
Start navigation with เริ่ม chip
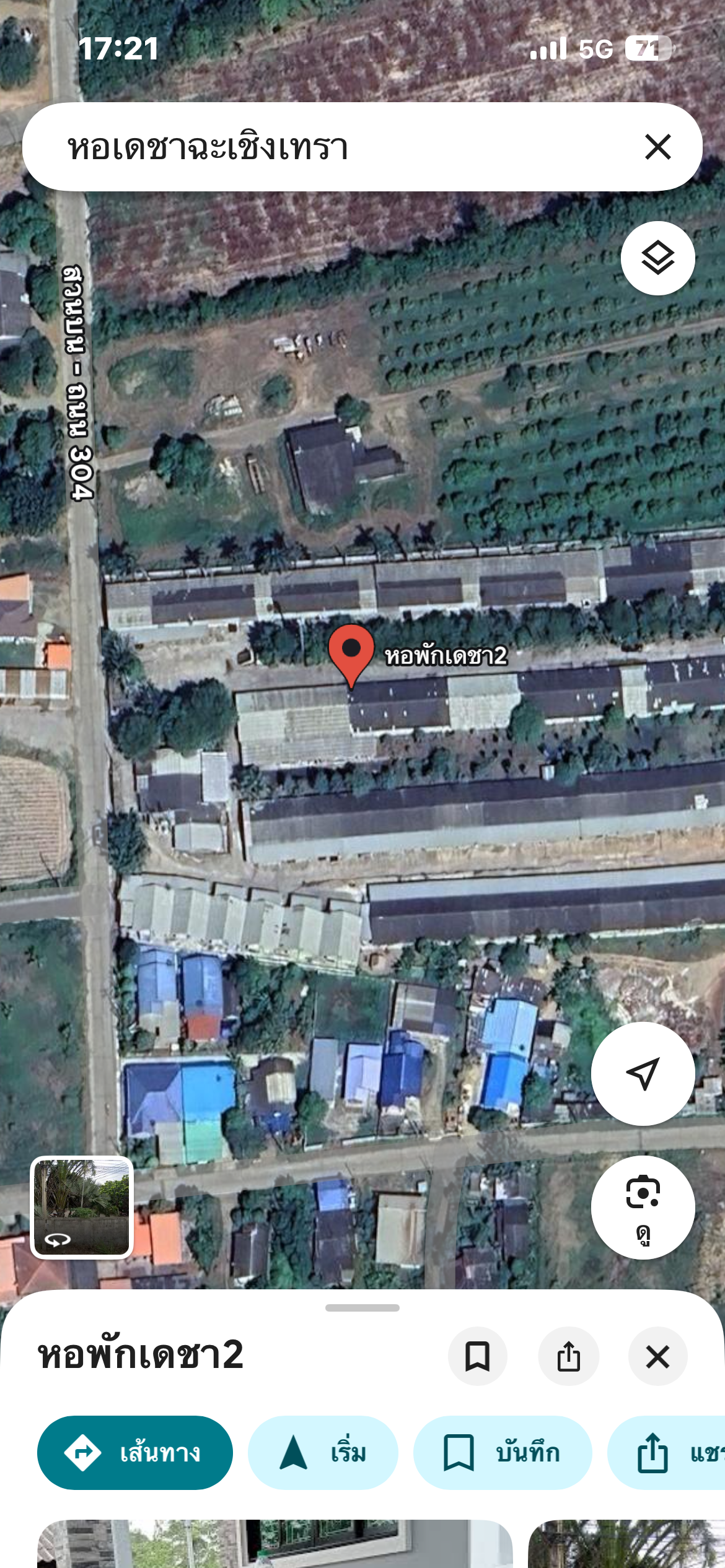pyautogui.click(x=323, y=1452)
